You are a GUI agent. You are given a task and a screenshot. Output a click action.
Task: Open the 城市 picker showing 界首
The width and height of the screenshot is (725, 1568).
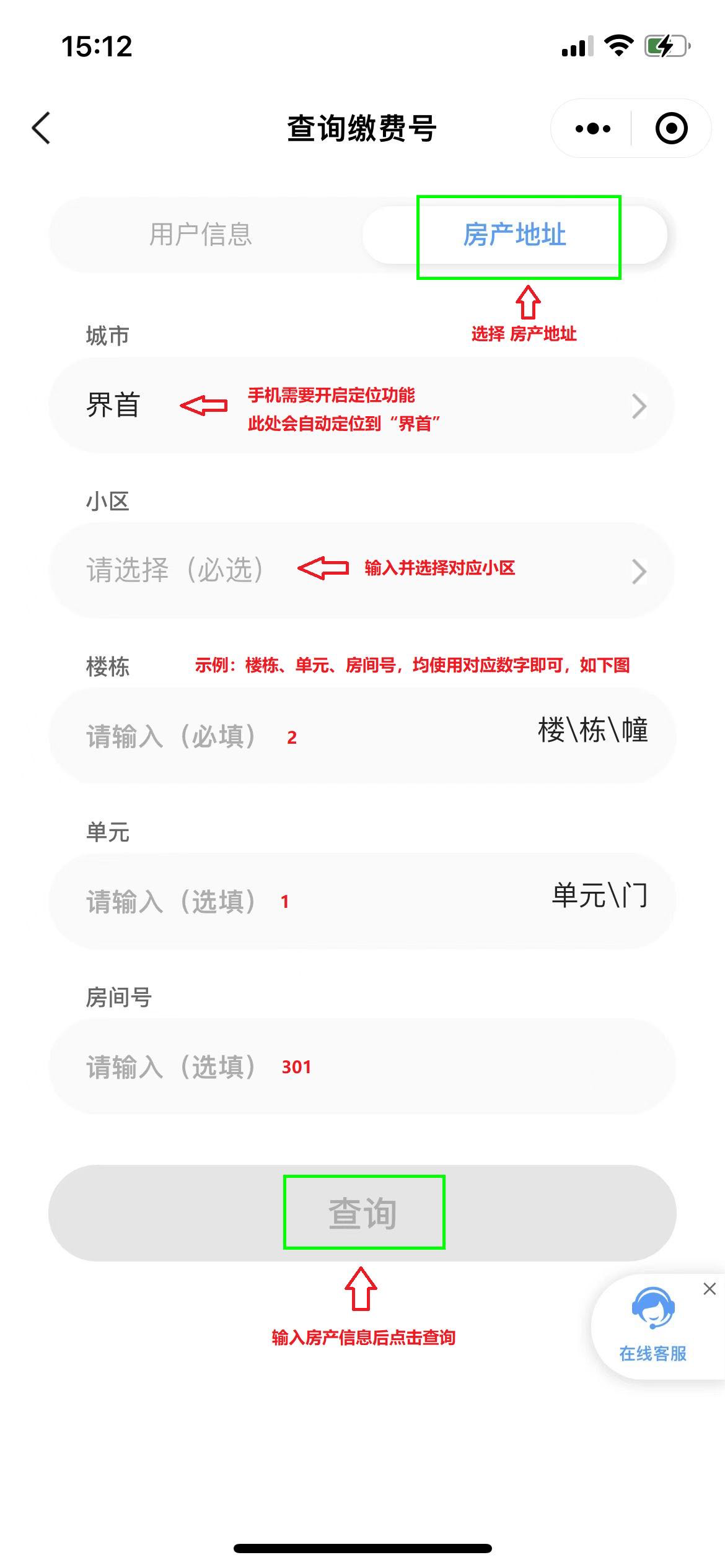click(362, 406)
